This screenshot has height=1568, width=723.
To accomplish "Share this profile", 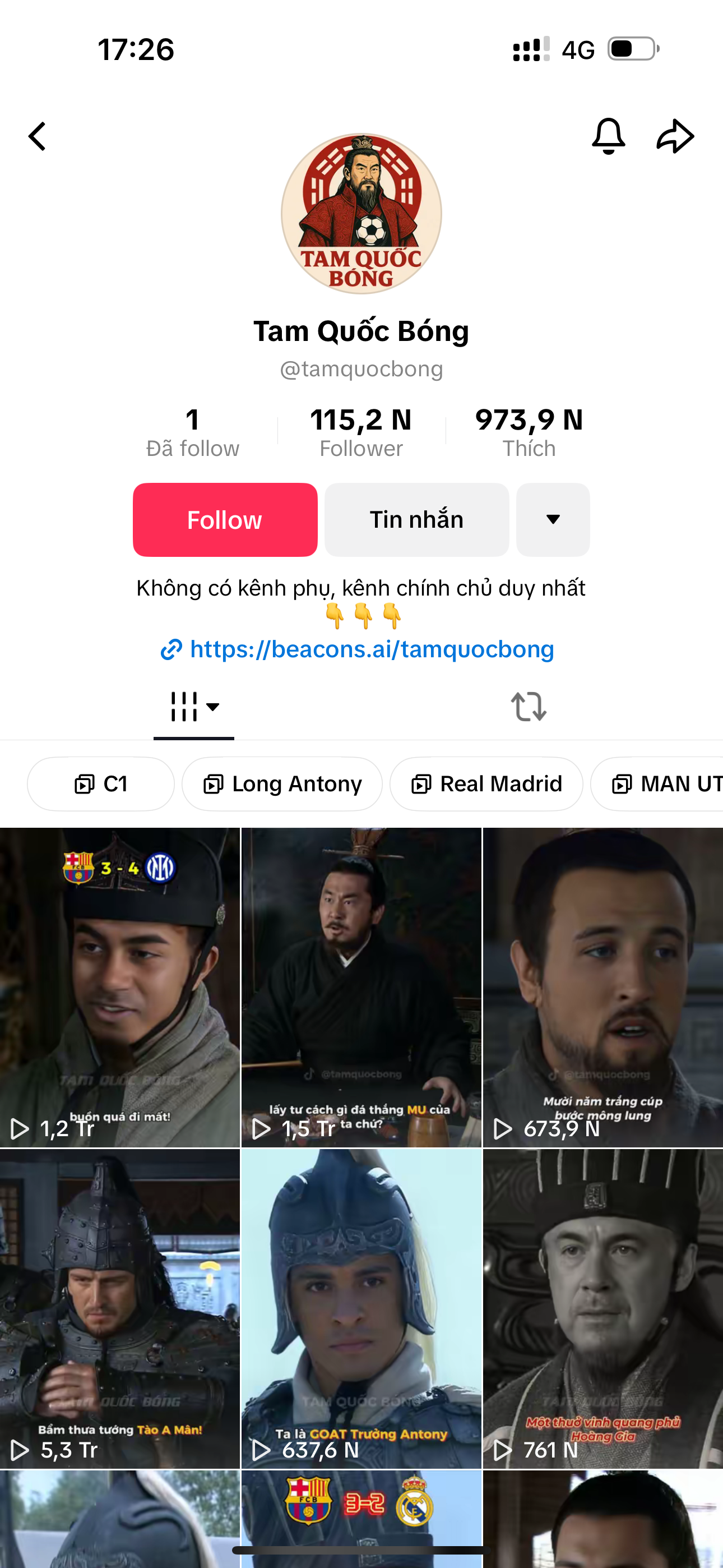I will click(x=675, y=136).
